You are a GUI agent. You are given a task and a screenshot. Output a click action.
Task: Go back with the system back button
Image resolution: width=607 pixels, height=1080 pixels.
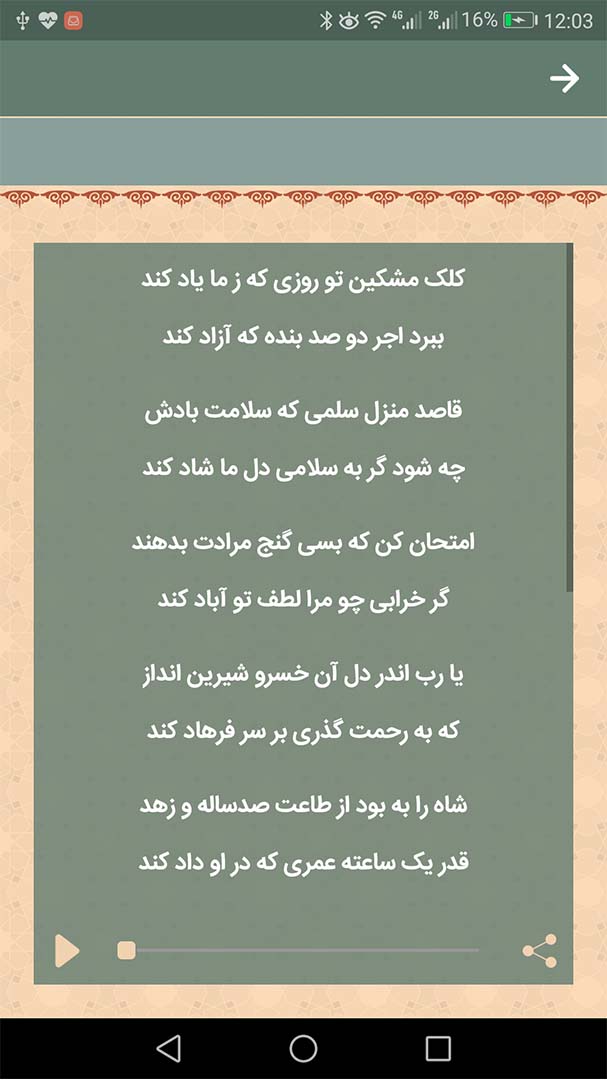click(x=168, y=1048)
